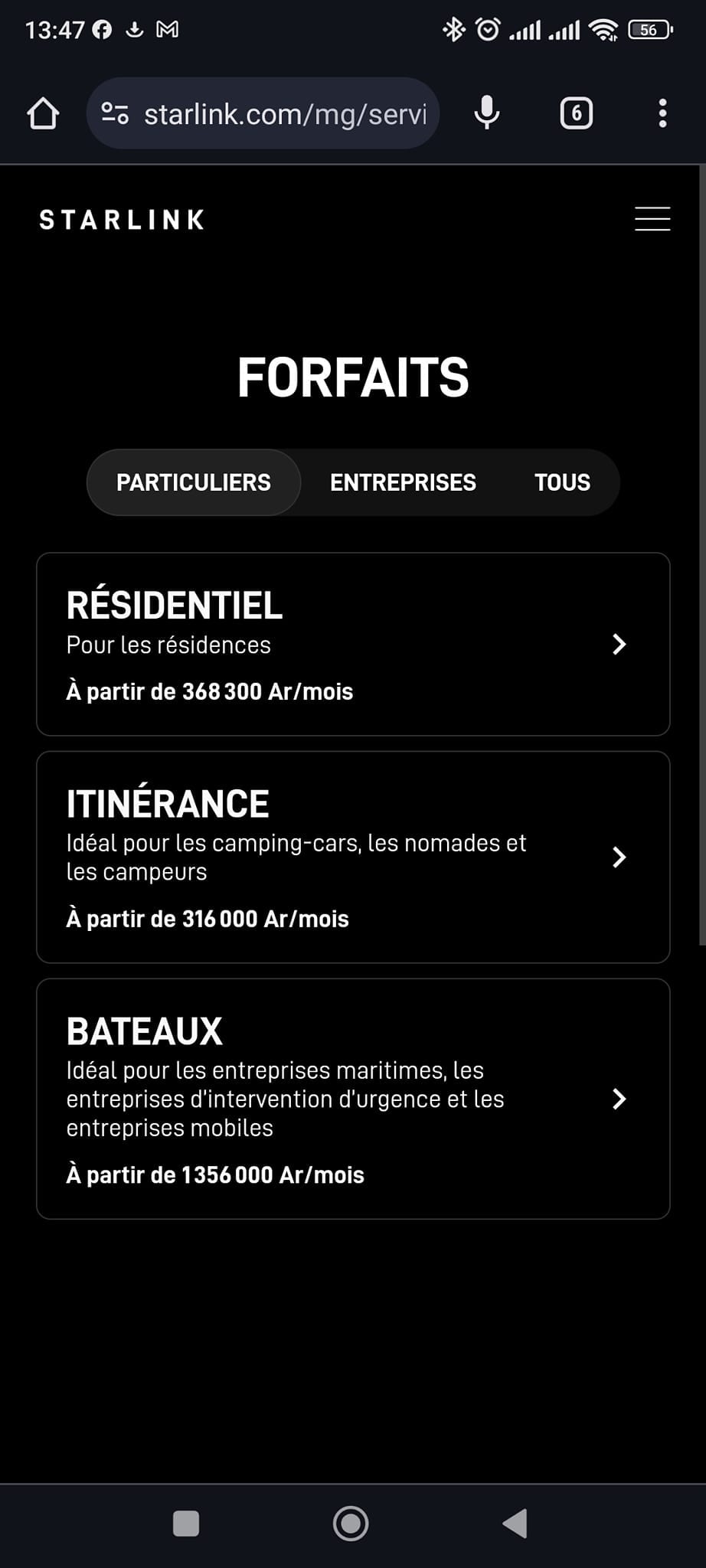706x1568 pixels.
Task: Open the Itinérance plan card
Action: tap(353, 857)
